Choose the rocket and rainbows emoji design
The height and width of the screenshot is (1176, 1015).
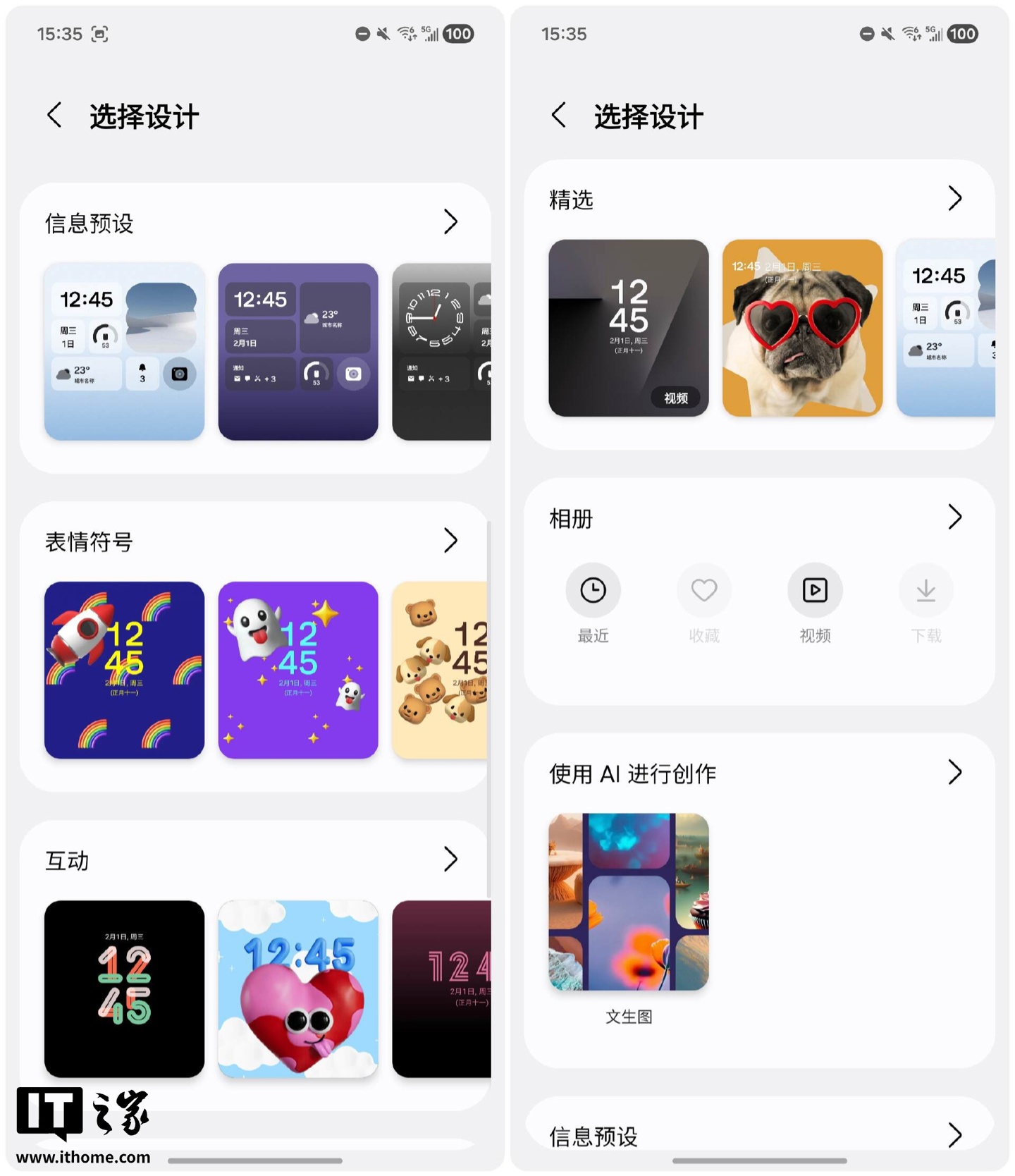point(124,670)
